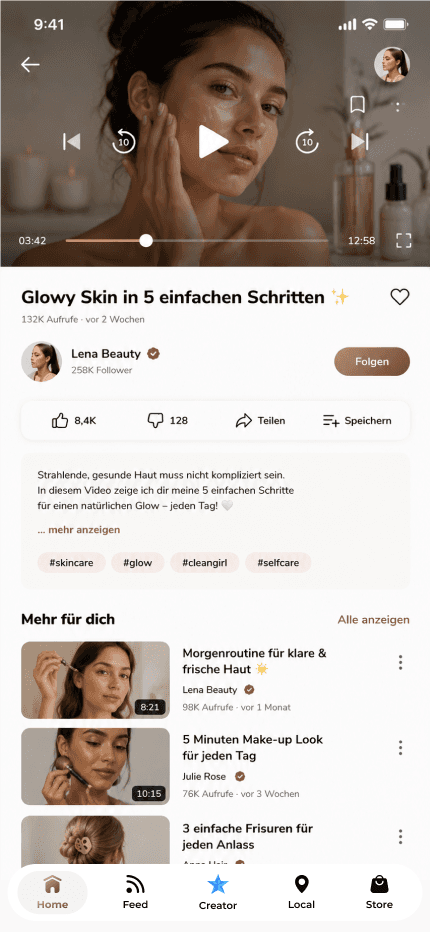The height and width of the screenshot is (932, 430).
Task: Tap the heart icon beside the video title
Action: point(400,297)
